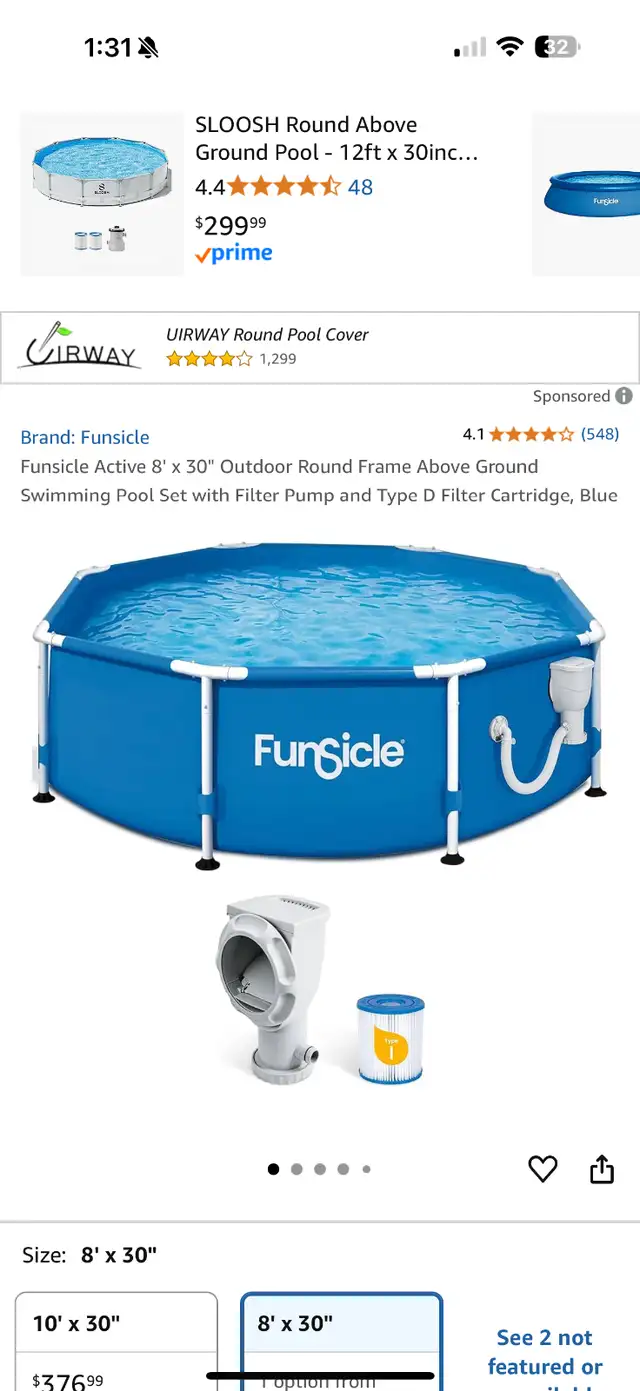Tap the image carousel page dots
The height and width of the screenshot is (1391, 640).
coord(320,1169)
